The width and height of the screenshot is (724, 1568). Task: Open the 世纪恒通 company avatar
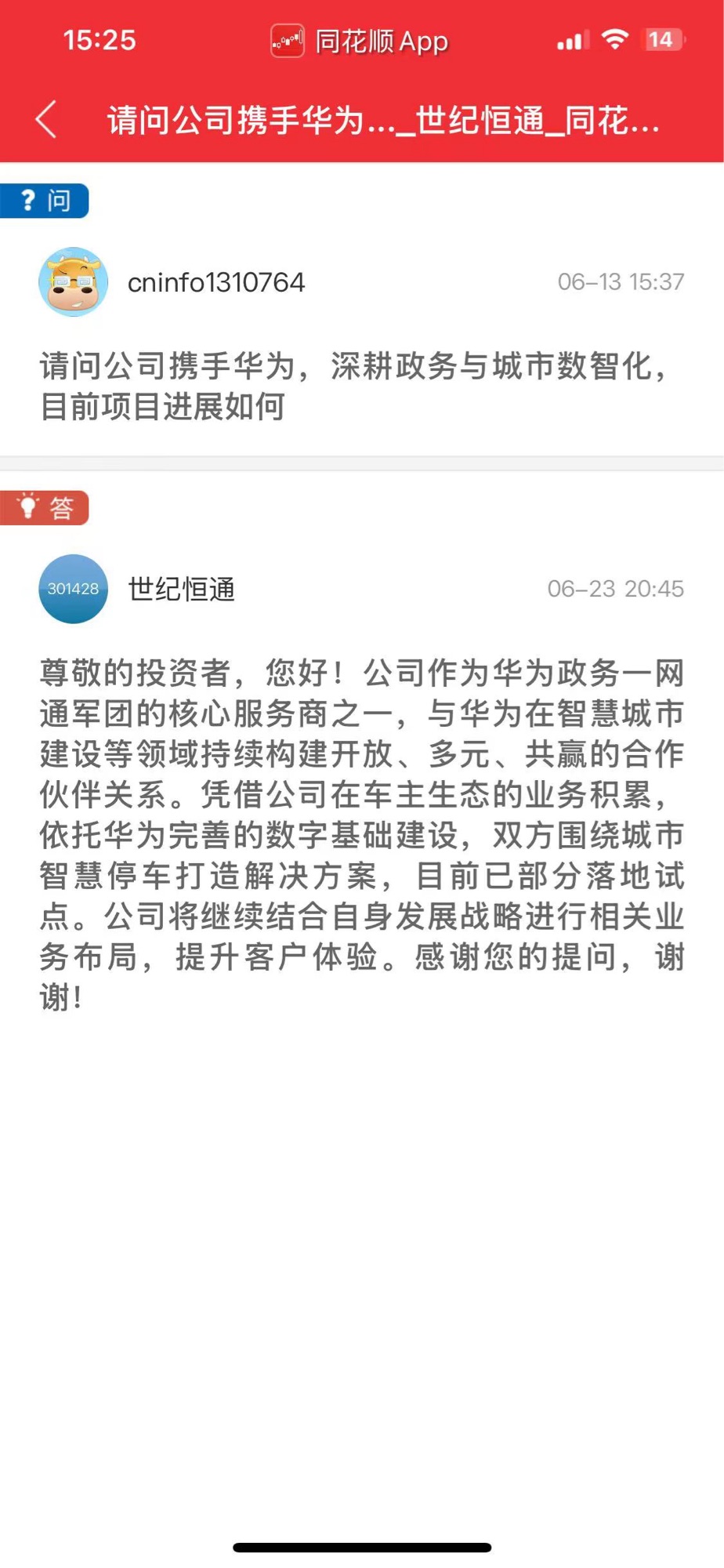[73, 589]
